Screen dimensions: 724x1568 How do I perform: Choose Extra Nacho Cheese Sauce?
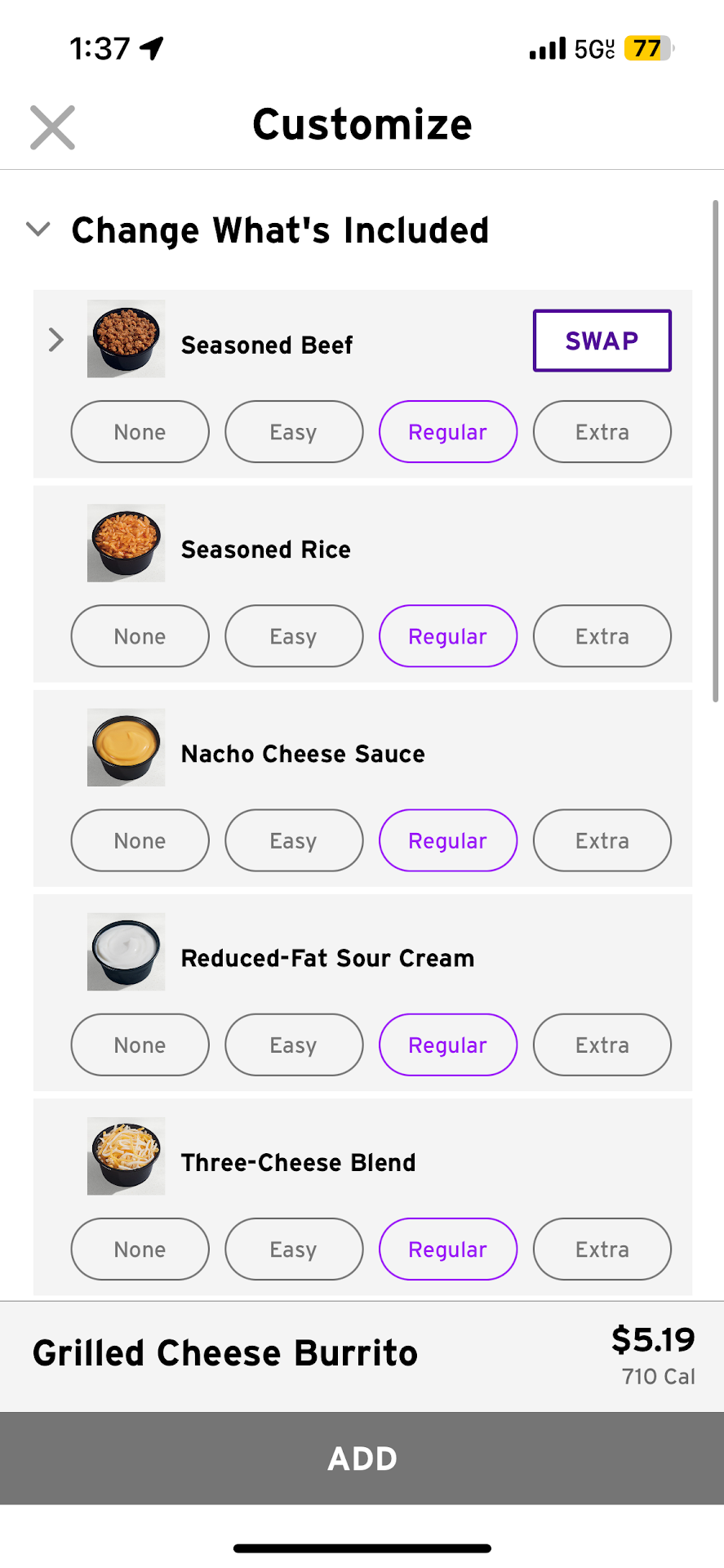(x=602, y=840)
